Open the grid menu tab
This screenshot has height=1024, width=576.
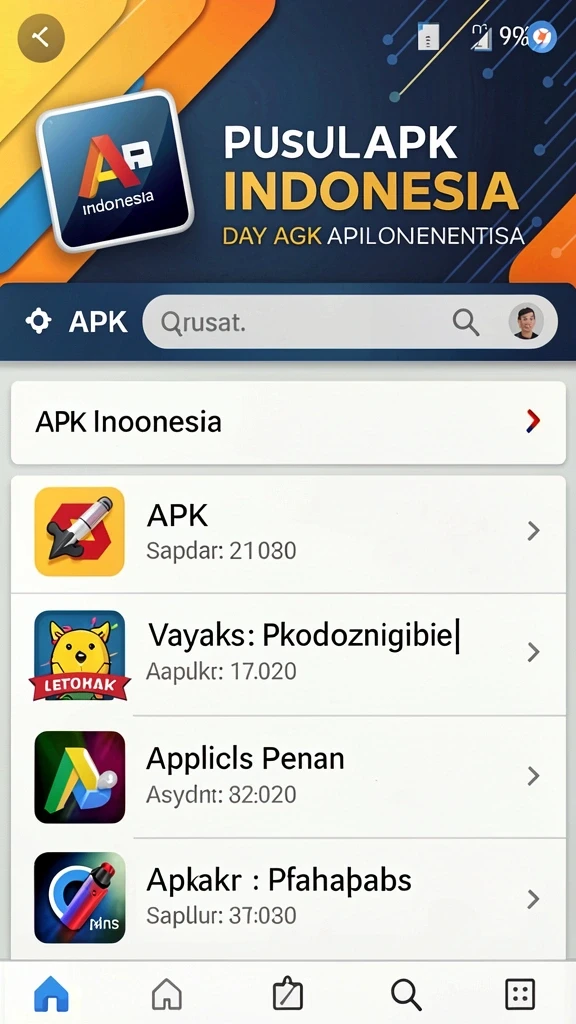[x=520, y=995]
